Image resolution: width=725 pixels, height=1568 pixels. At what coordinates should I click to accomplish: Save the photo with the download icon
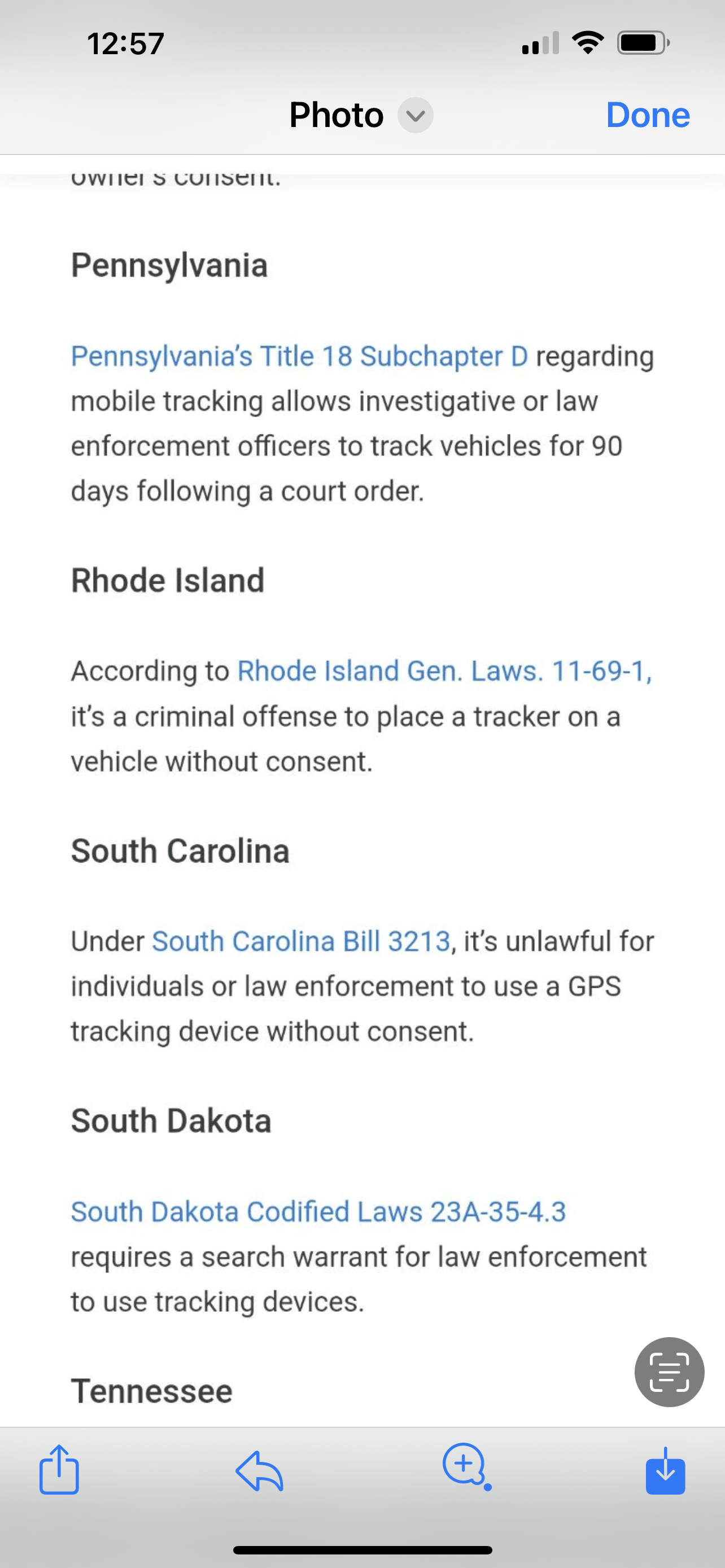[665, 1470]
